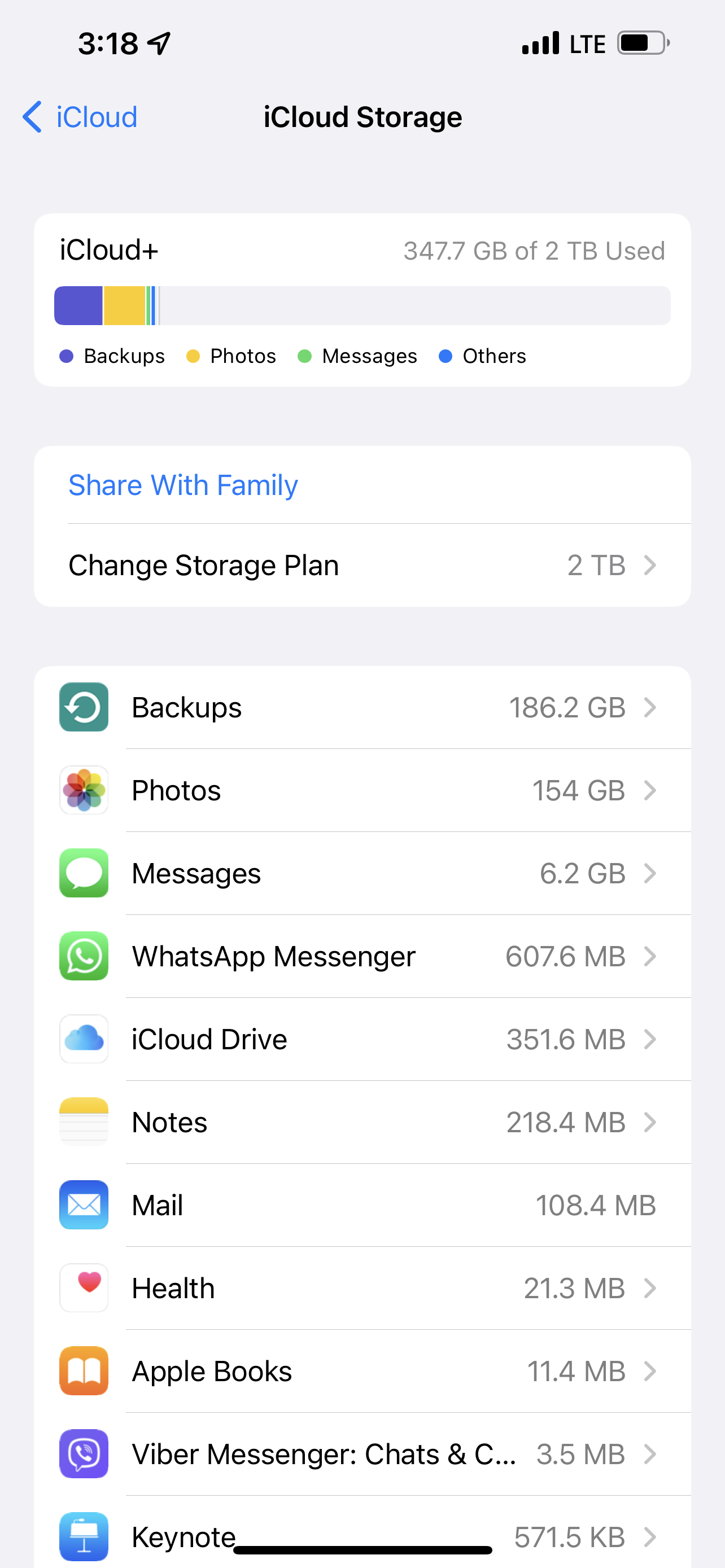Open Backups storage details

pyautogui.click(x=362, y=707)
